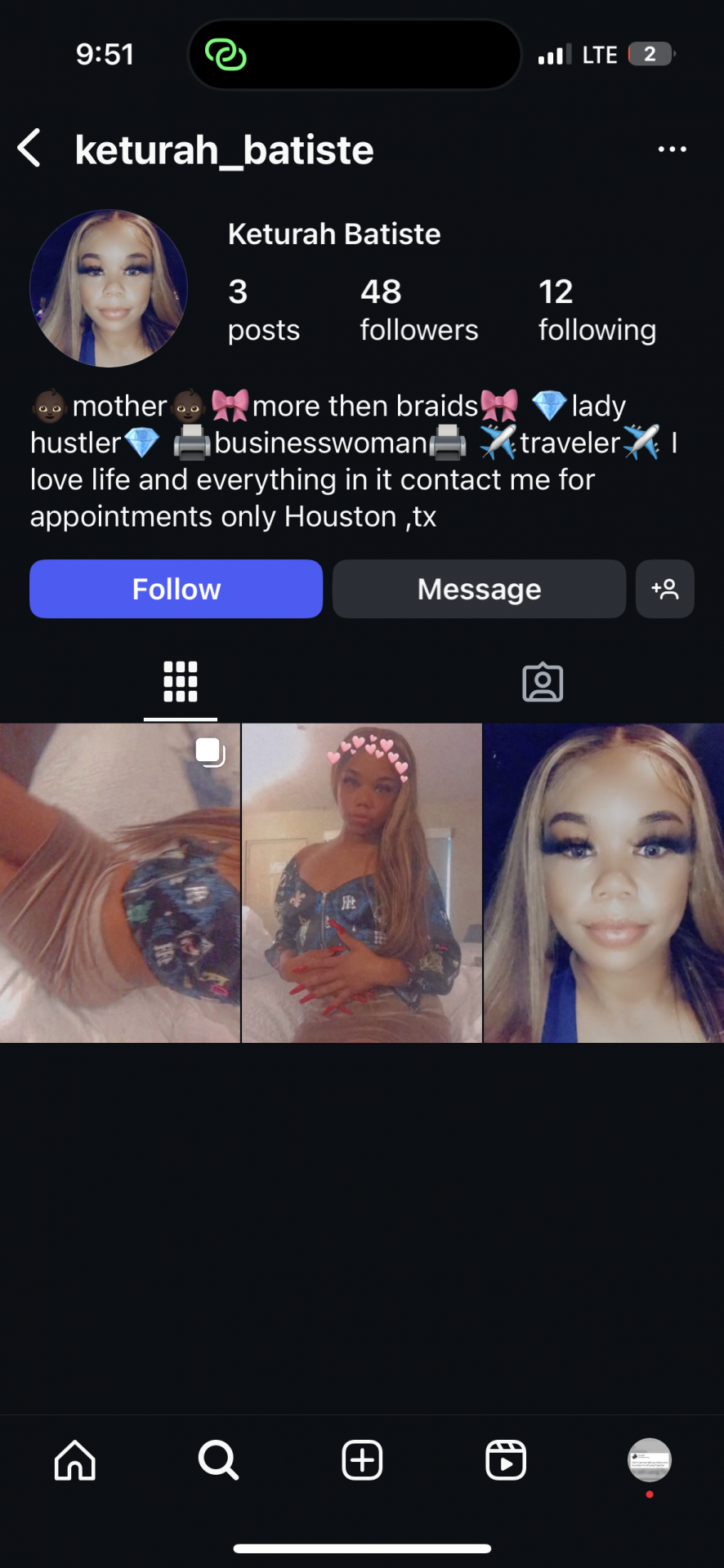Message Keturah Batiste
Screen dimensions: 724x1568
point(479,589)
